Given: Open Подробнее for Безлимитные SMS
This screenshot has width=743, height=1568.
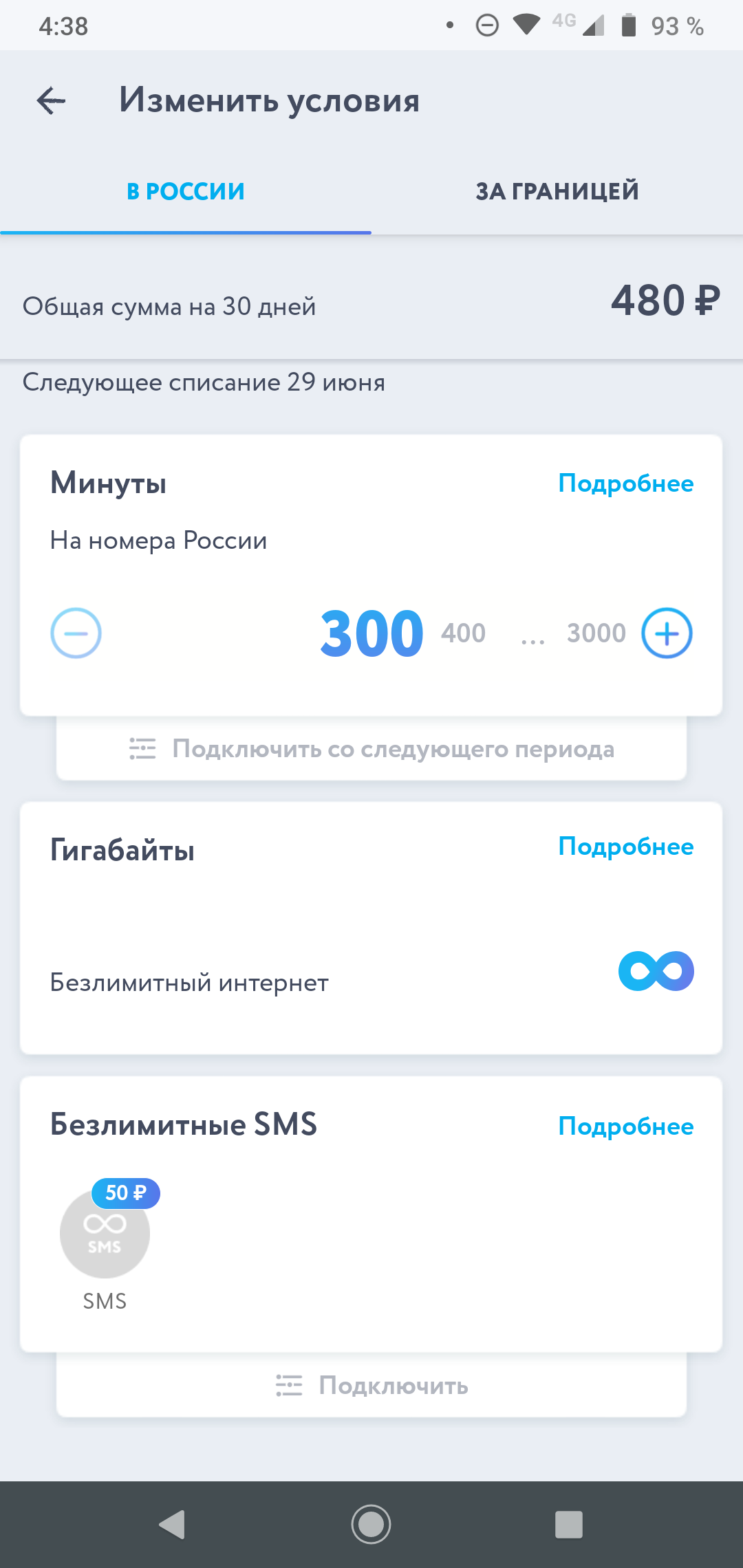Looking at the screenshot, I should click(x=625, y=1126).
